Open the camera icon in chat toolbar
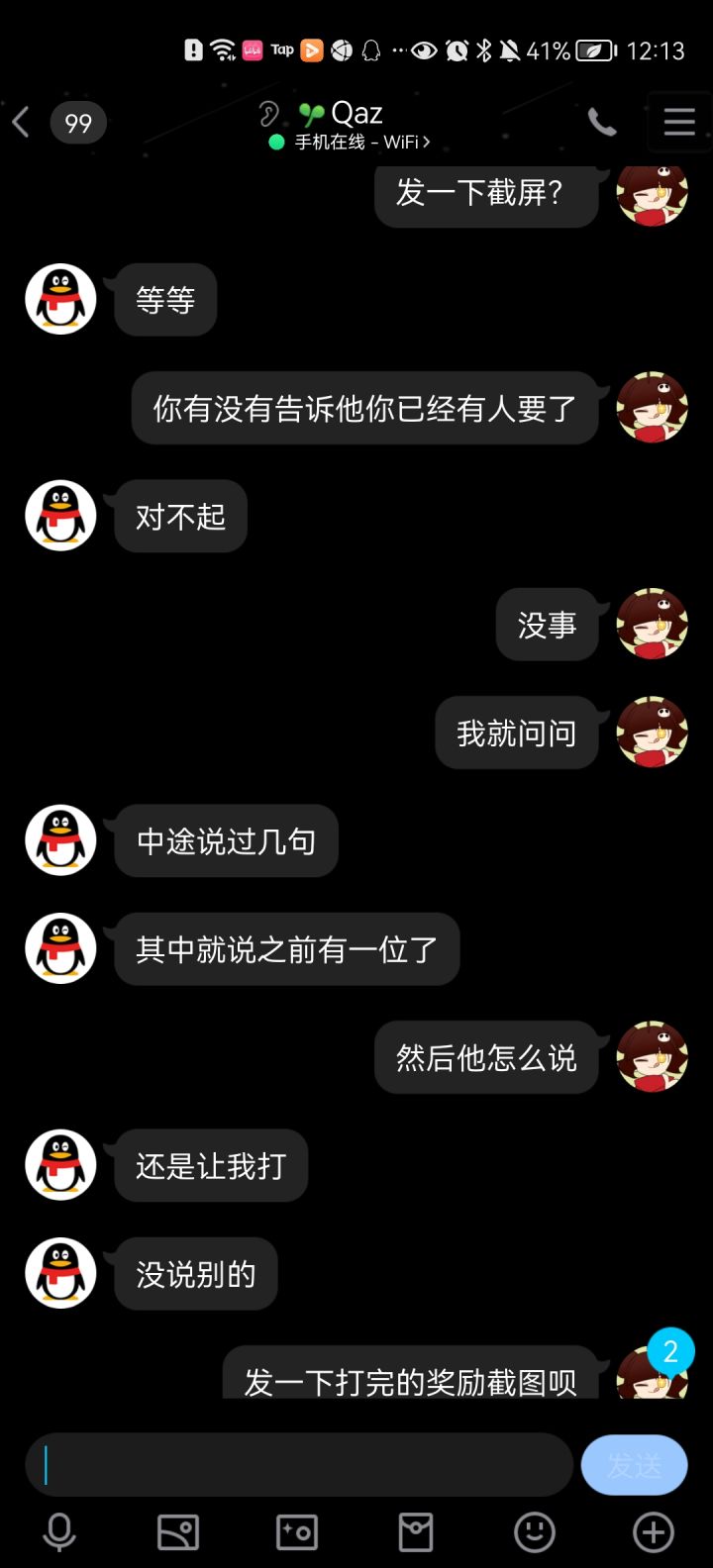Image resolution: width=713 pixels, height=1568 pixels. click(x=297, y=1530)
